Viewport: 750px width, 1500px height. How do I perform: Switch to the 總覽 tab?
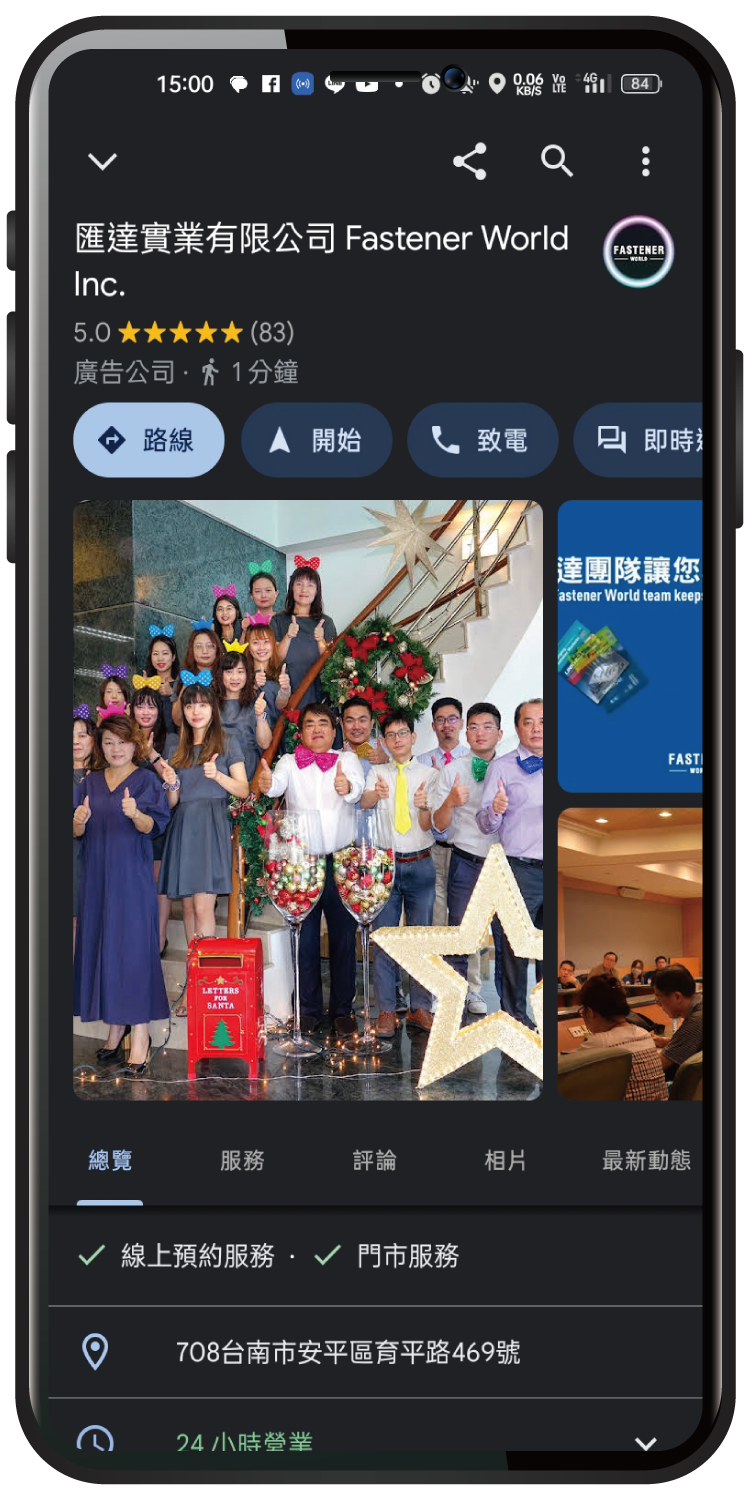[110, 1160]
